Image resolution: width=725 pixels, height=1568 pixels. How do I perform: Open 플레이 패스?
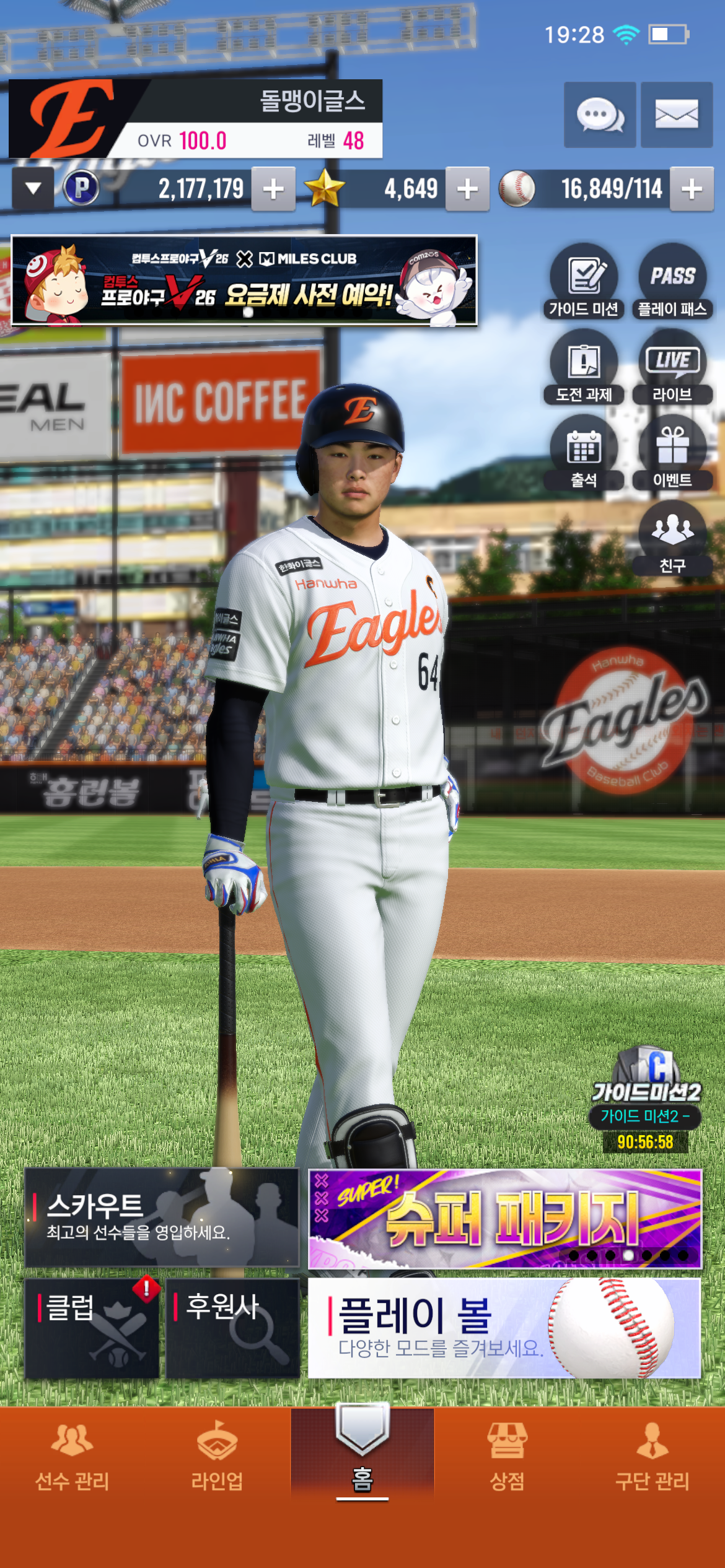672,282
